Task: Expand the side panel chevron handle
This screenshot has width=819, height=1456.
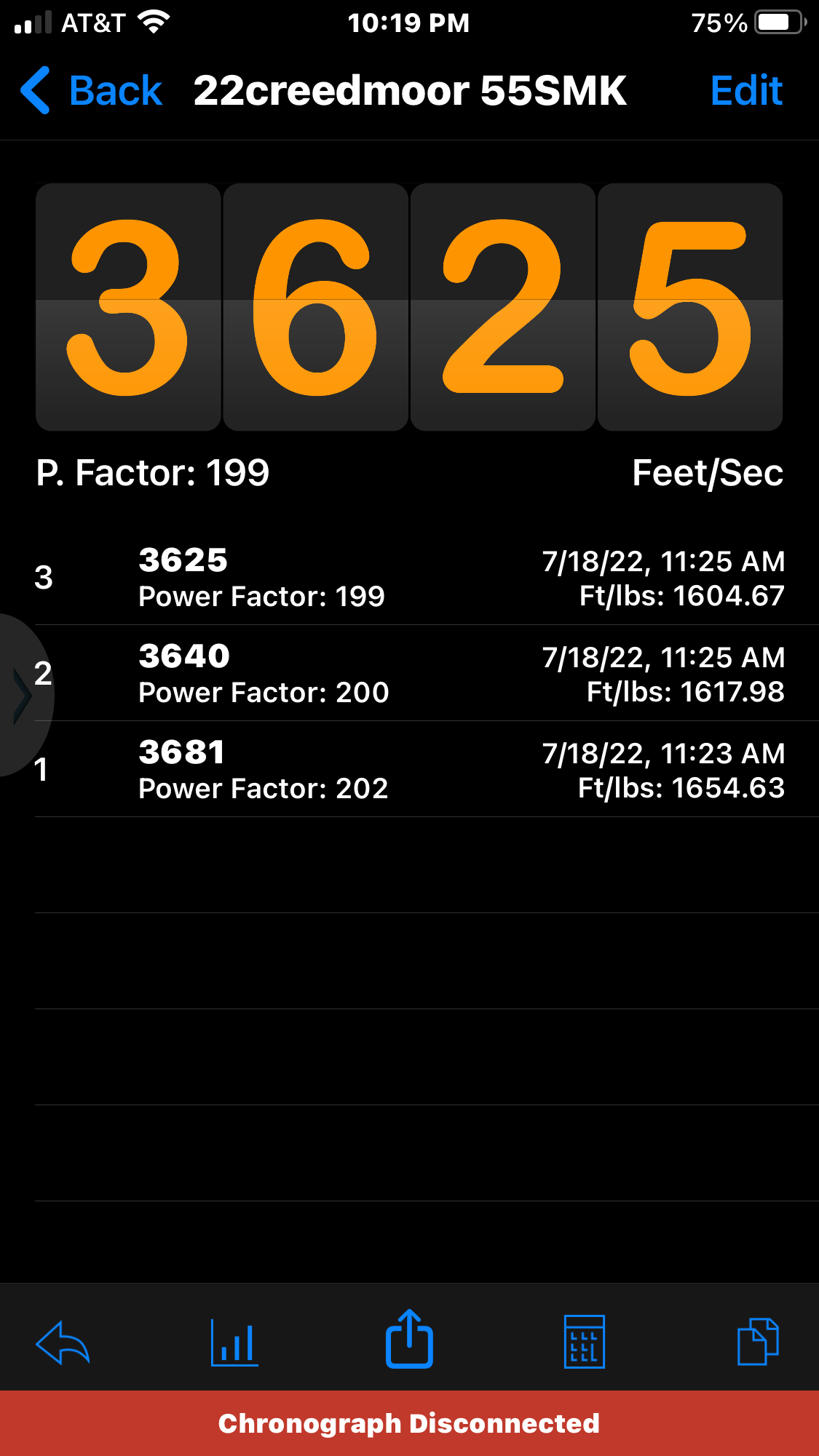Action: click(x=23, y=696)
